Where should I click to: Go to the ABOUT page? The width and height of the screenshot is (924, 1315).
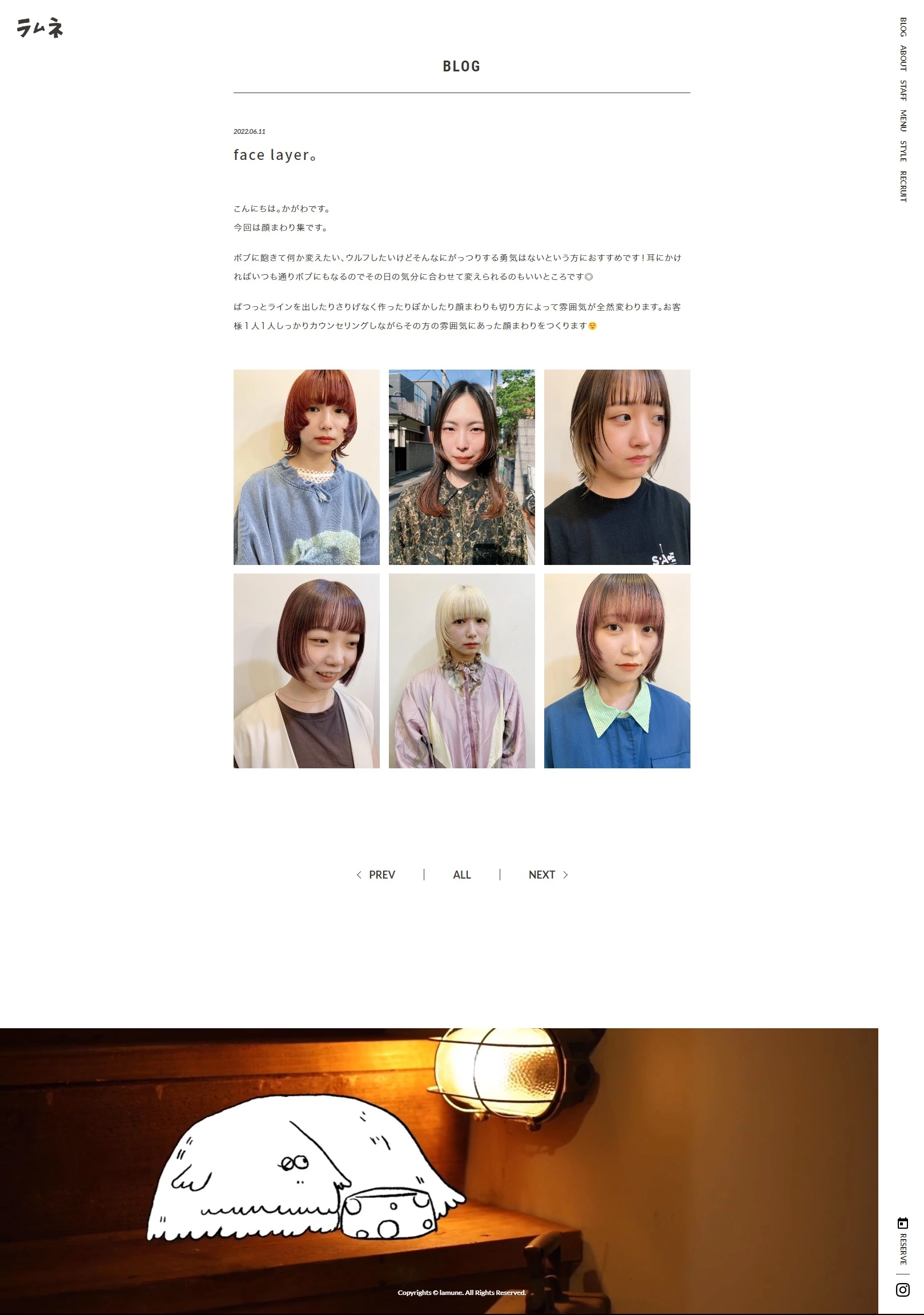[x=903, y=58]
